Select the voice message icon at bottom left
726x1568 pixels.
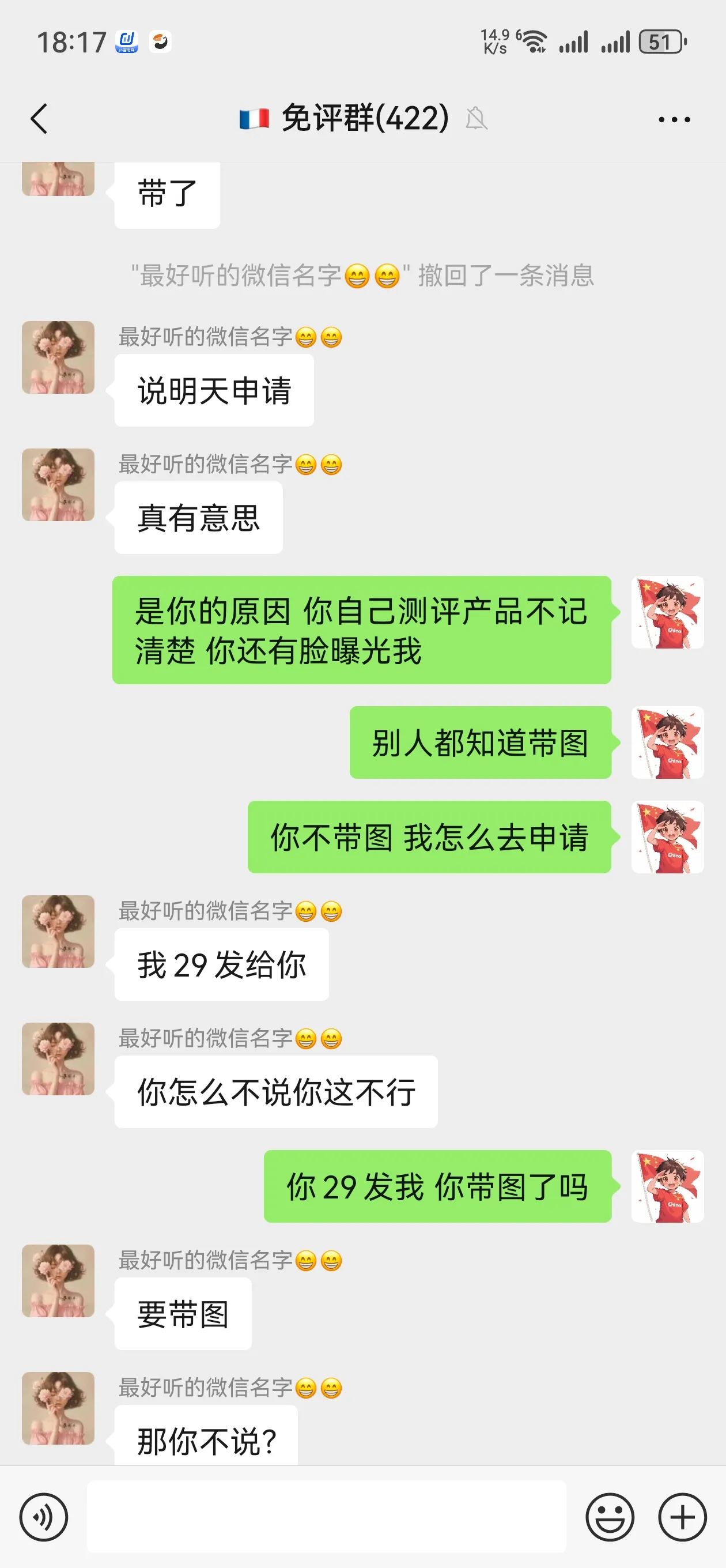coord(44,1517)
